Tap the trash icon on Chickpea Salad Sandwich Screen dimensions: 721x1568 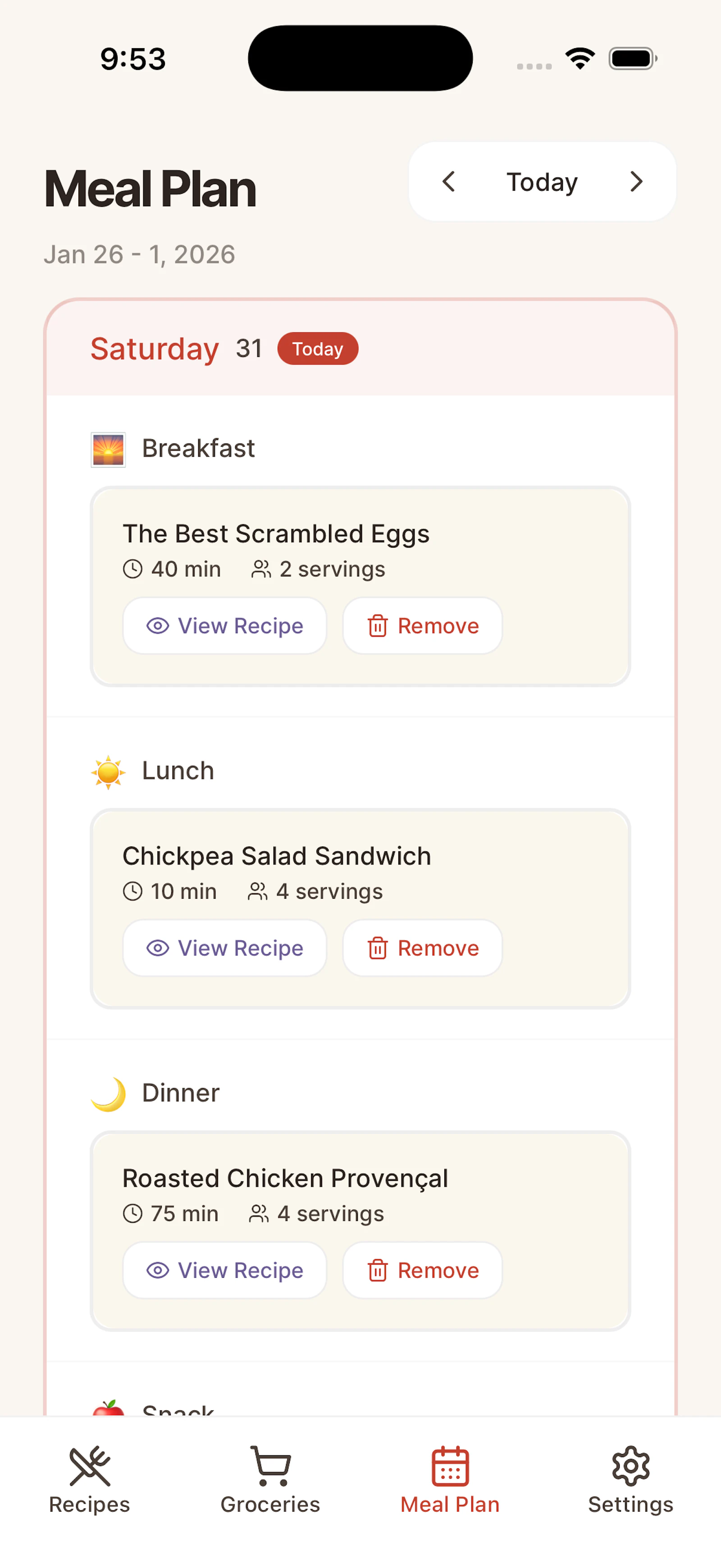[379, 948]
